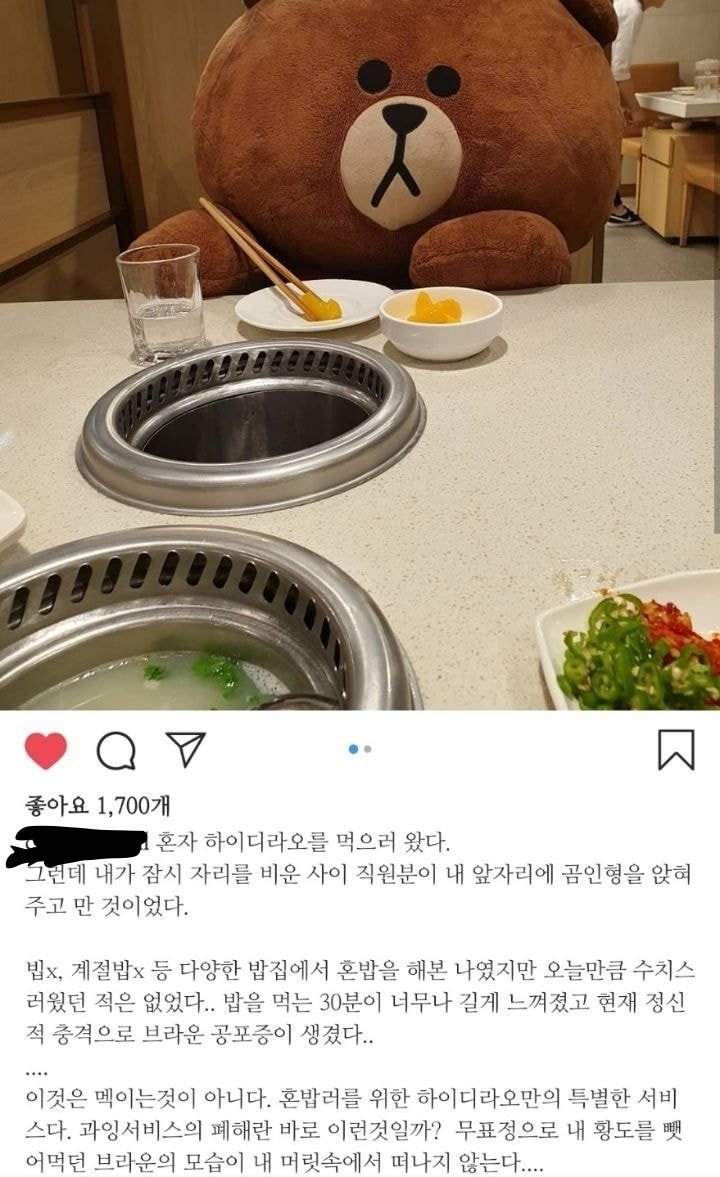The height and width of the screenshot is (1177, 720).
Task: Open comments with the speech bubble icon
Action: point(115,750)
